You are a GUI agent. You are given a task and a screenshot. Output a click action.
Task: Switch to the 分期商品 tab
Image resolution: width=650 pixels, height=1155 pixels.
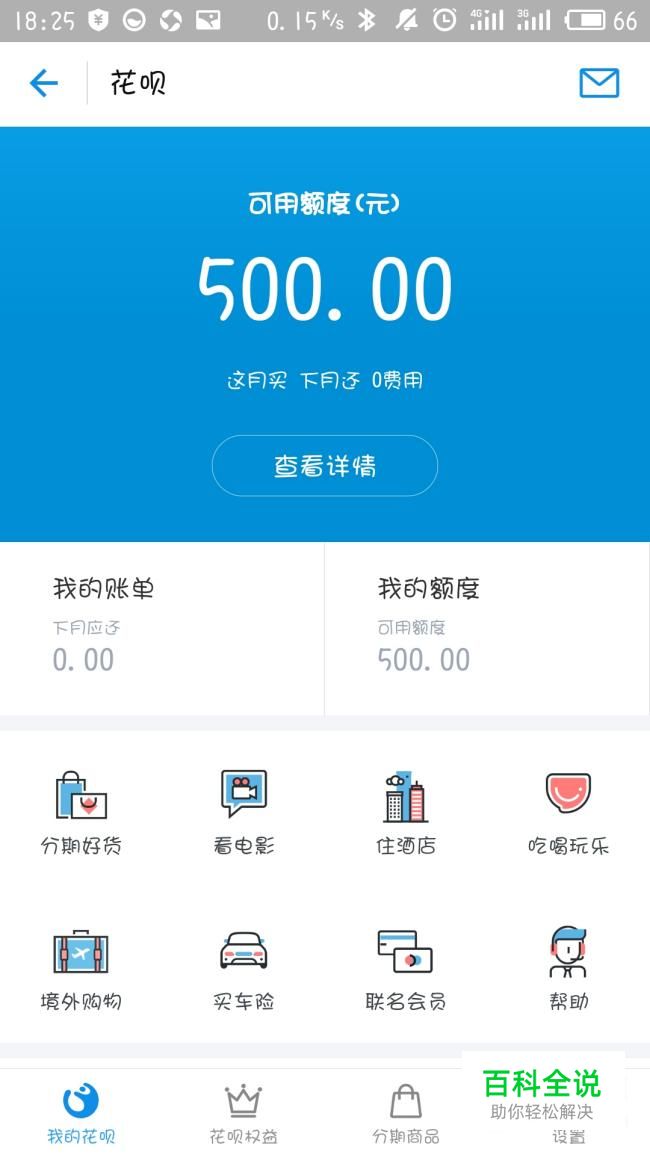tap(406, 1113)
